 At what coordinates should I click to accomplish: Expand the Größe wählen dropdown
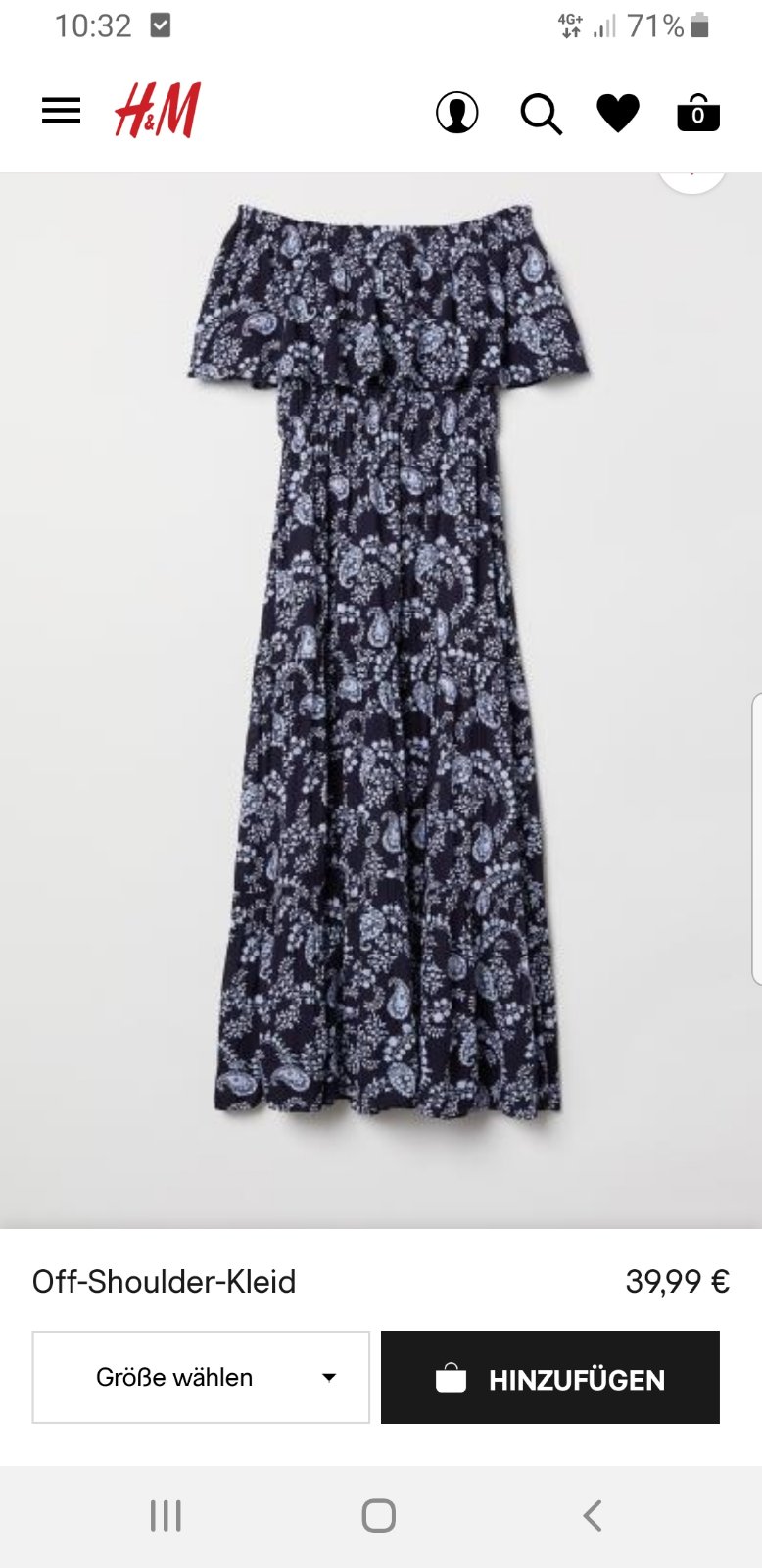point(201,1377)
